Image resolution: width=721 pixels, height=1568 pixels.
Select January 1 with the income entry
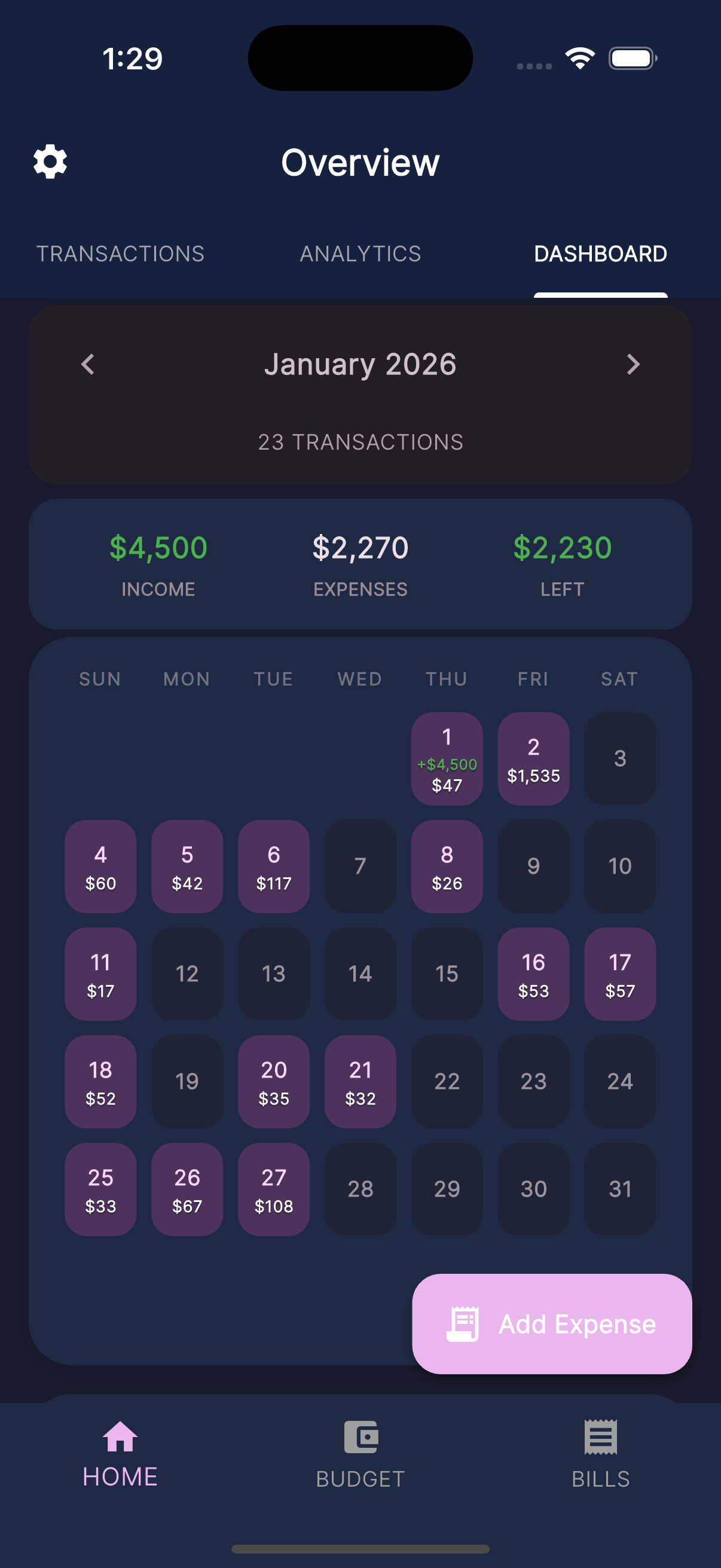pos(447,758)
